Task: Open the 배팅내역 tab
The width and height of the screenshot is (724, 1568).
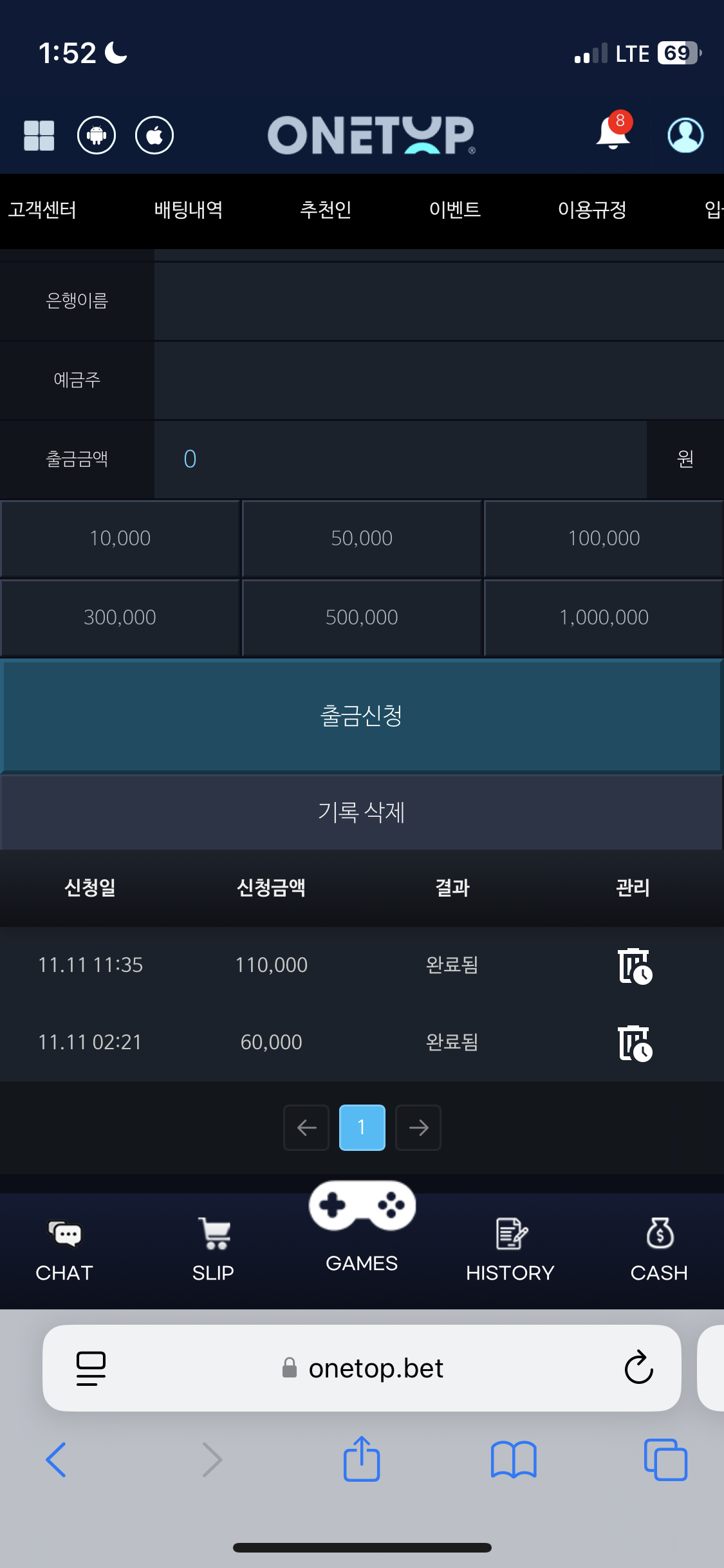Action: (189, 210)
